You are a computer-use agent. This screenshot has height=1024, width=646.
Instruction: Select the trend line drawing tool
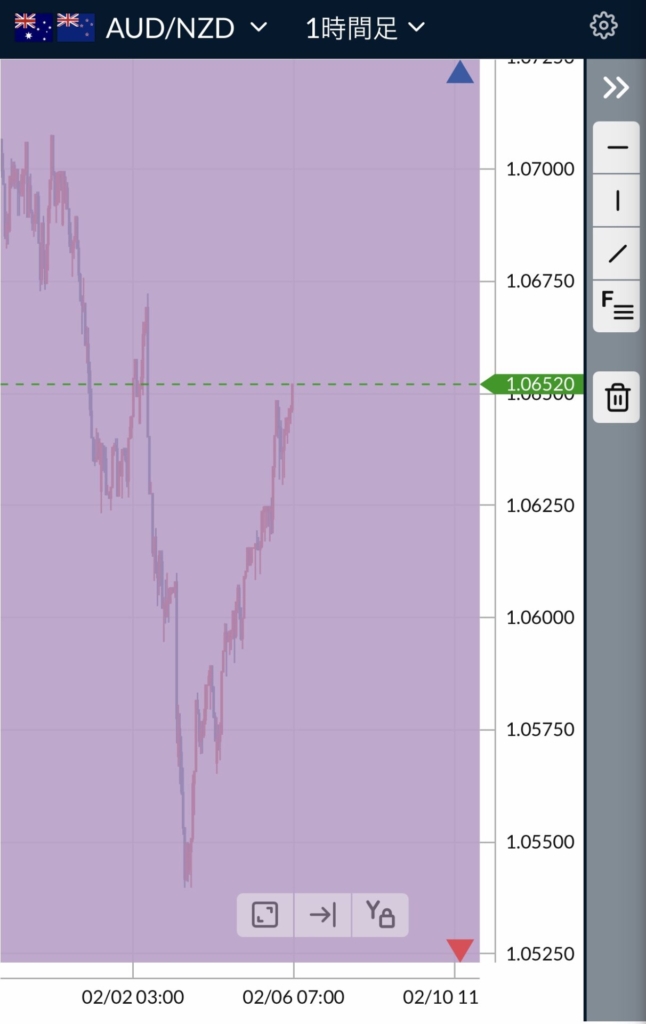click(x=617, y=253)
